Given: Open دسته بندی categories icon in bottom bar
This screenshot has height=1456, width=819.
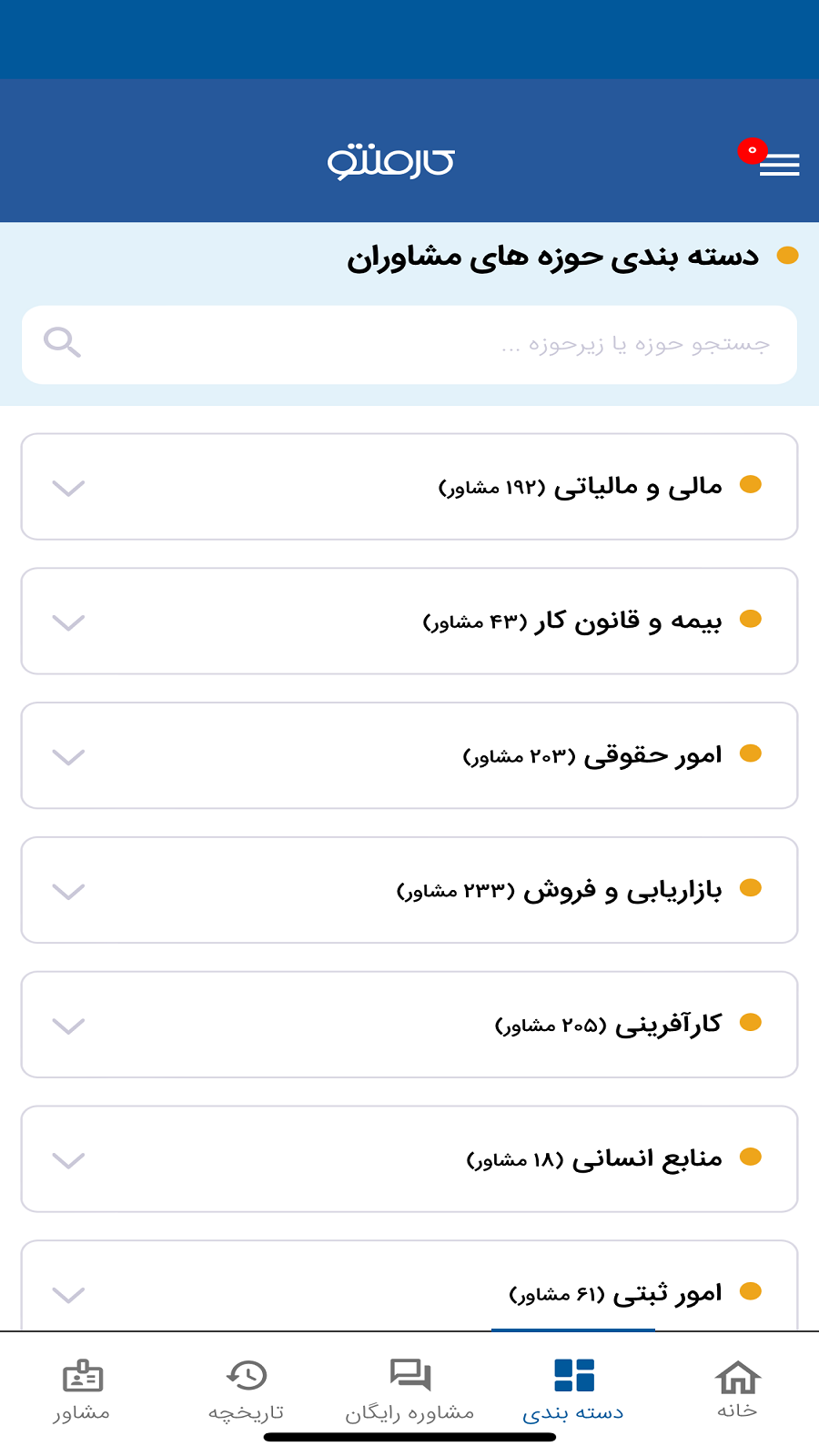Looking at the screenshot, I should [573, 1374].
